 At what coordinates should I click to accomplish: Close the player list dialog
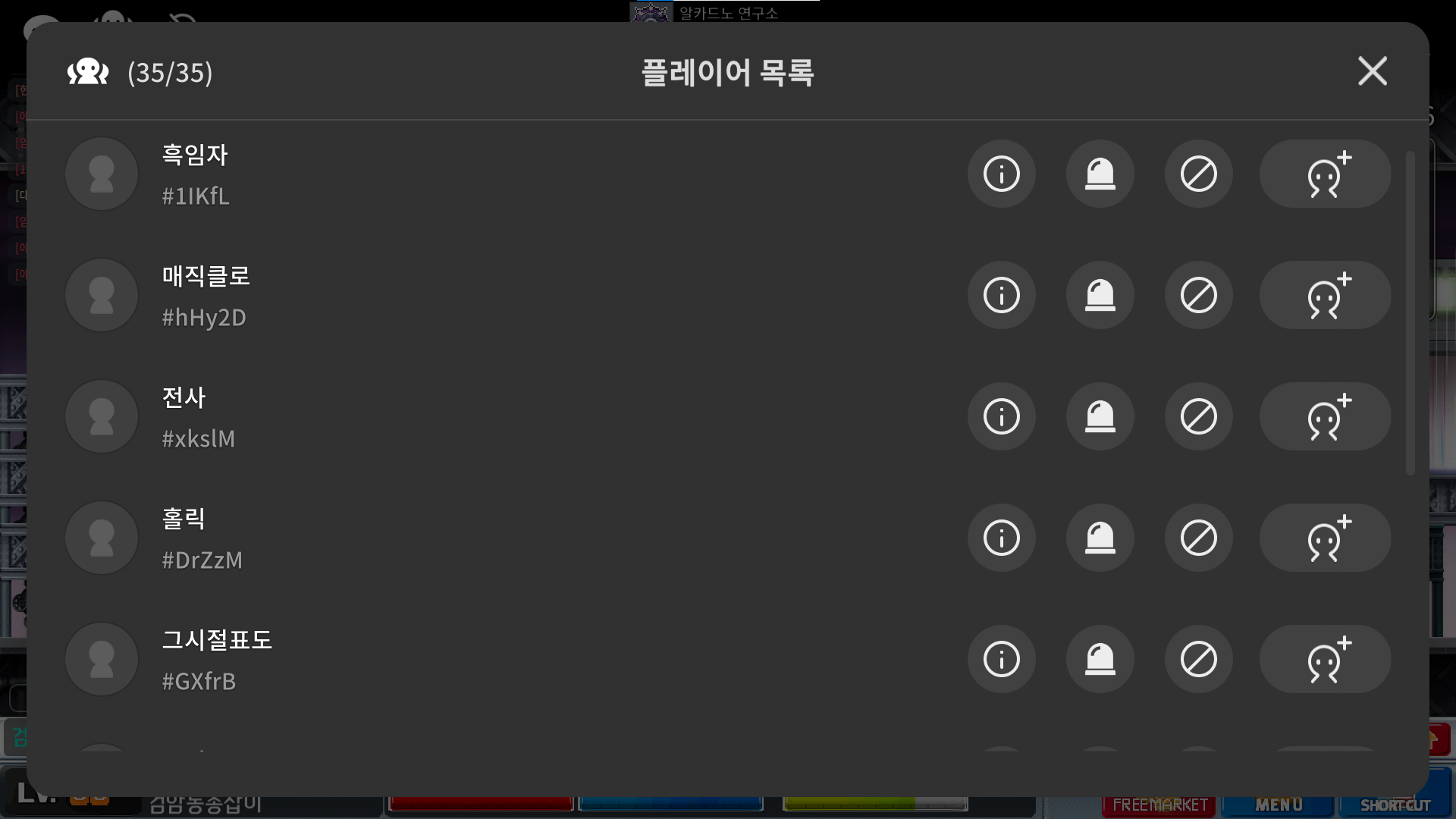[x=1372, y=71]
